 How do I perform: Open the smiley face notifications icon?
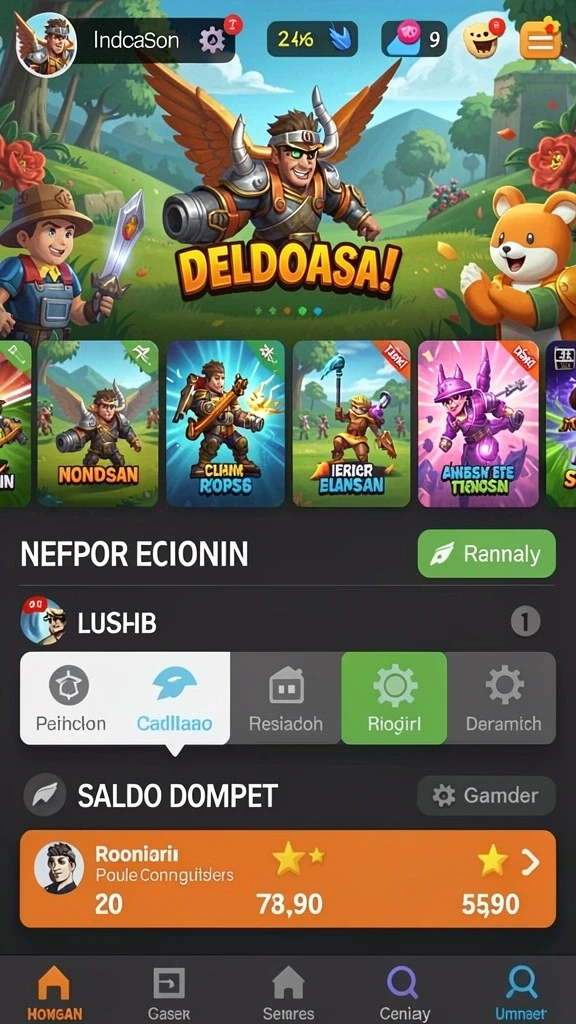coord(482,39)
